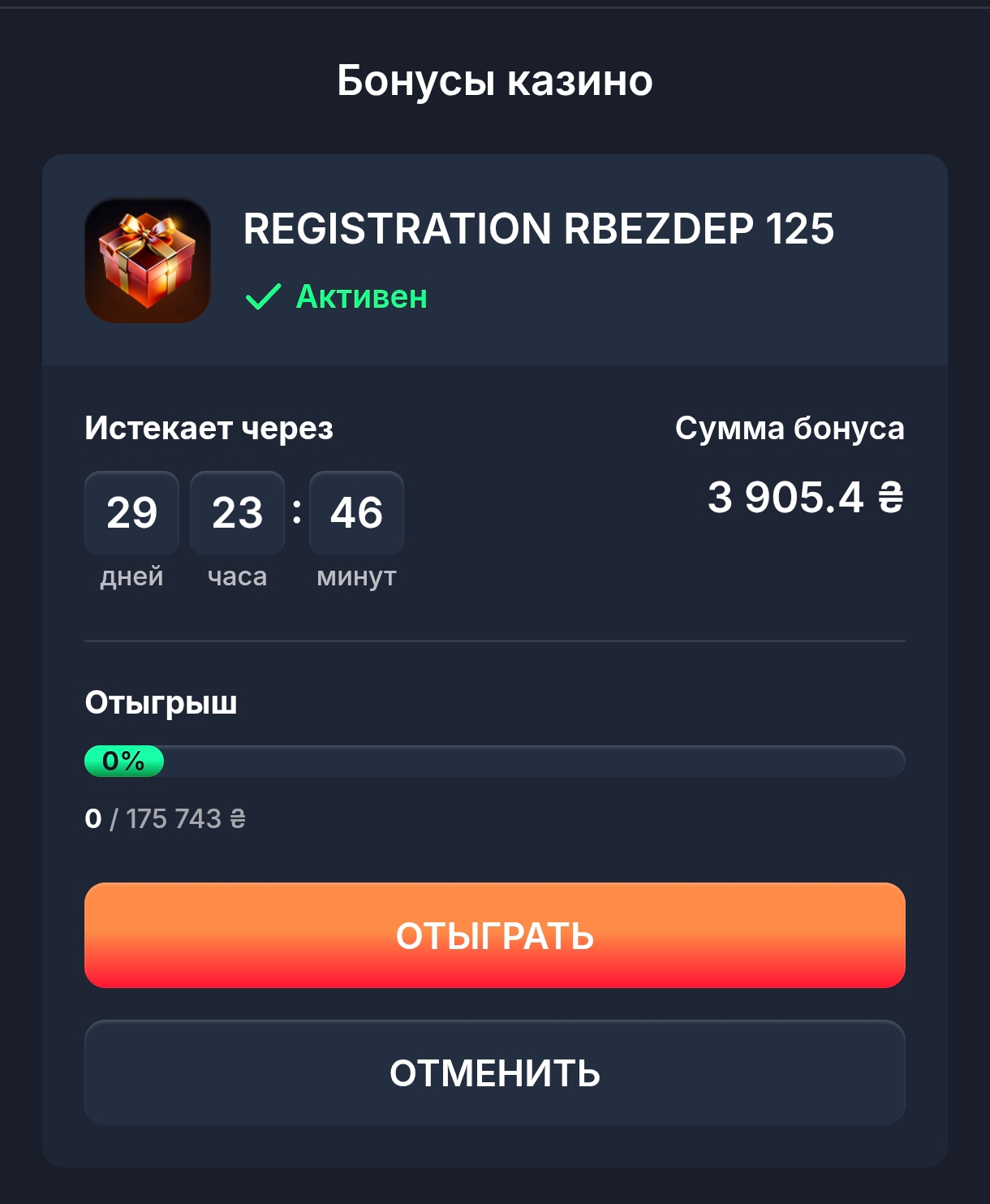Tap the ОТЫГРАТЬ button to wager bonus
The width and height of the screenshot is (990, 1204).
[x=494, y=935]
